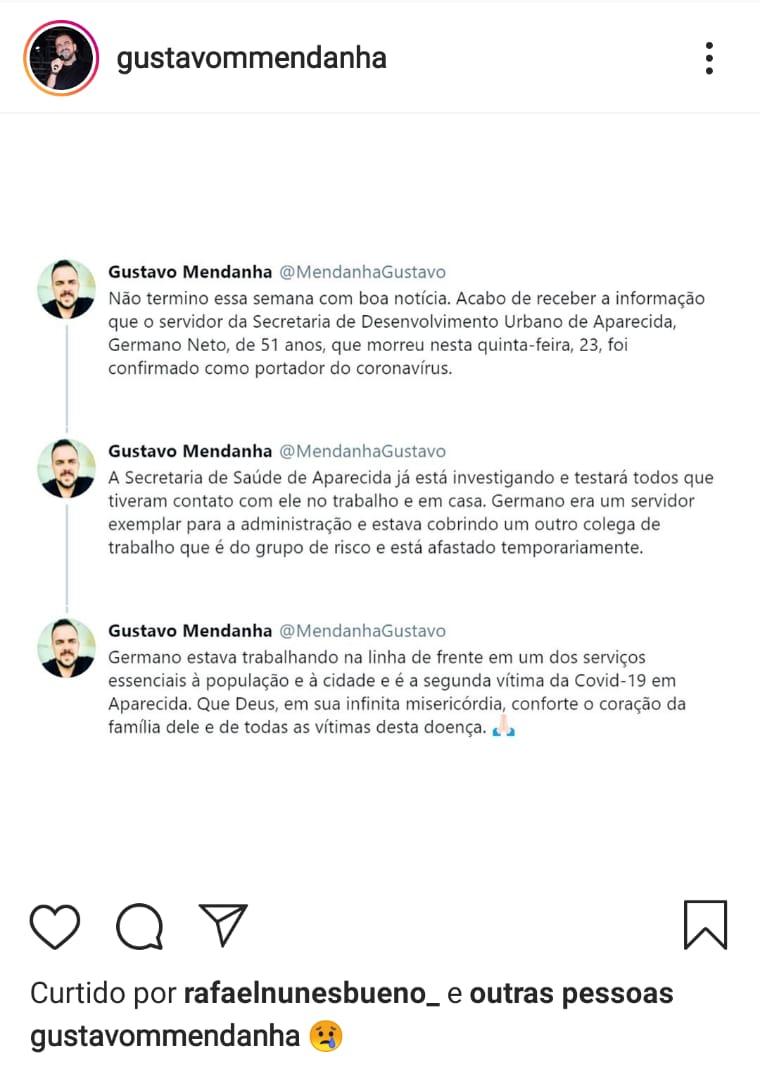The image size is (760, 1066).
Task: Bookmark this post
Action: tap(705, 925)
